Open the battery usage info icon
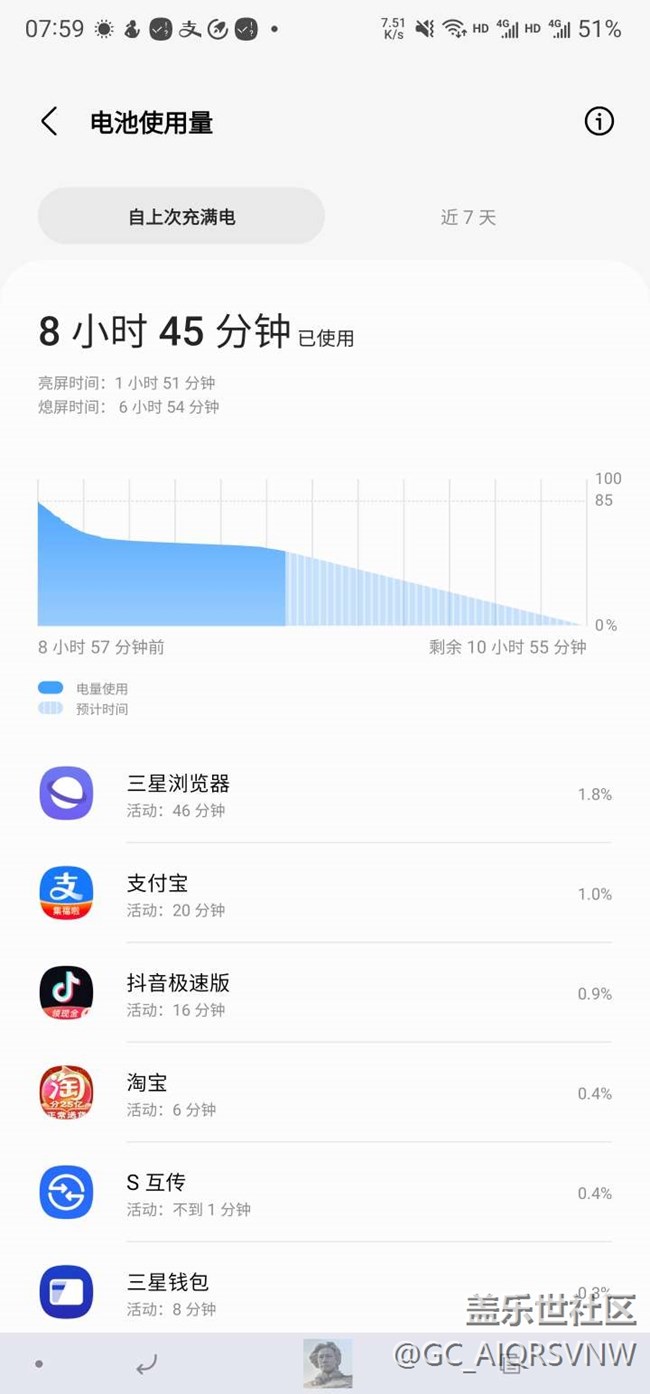 pyautogui.click(x=598, y=122)
